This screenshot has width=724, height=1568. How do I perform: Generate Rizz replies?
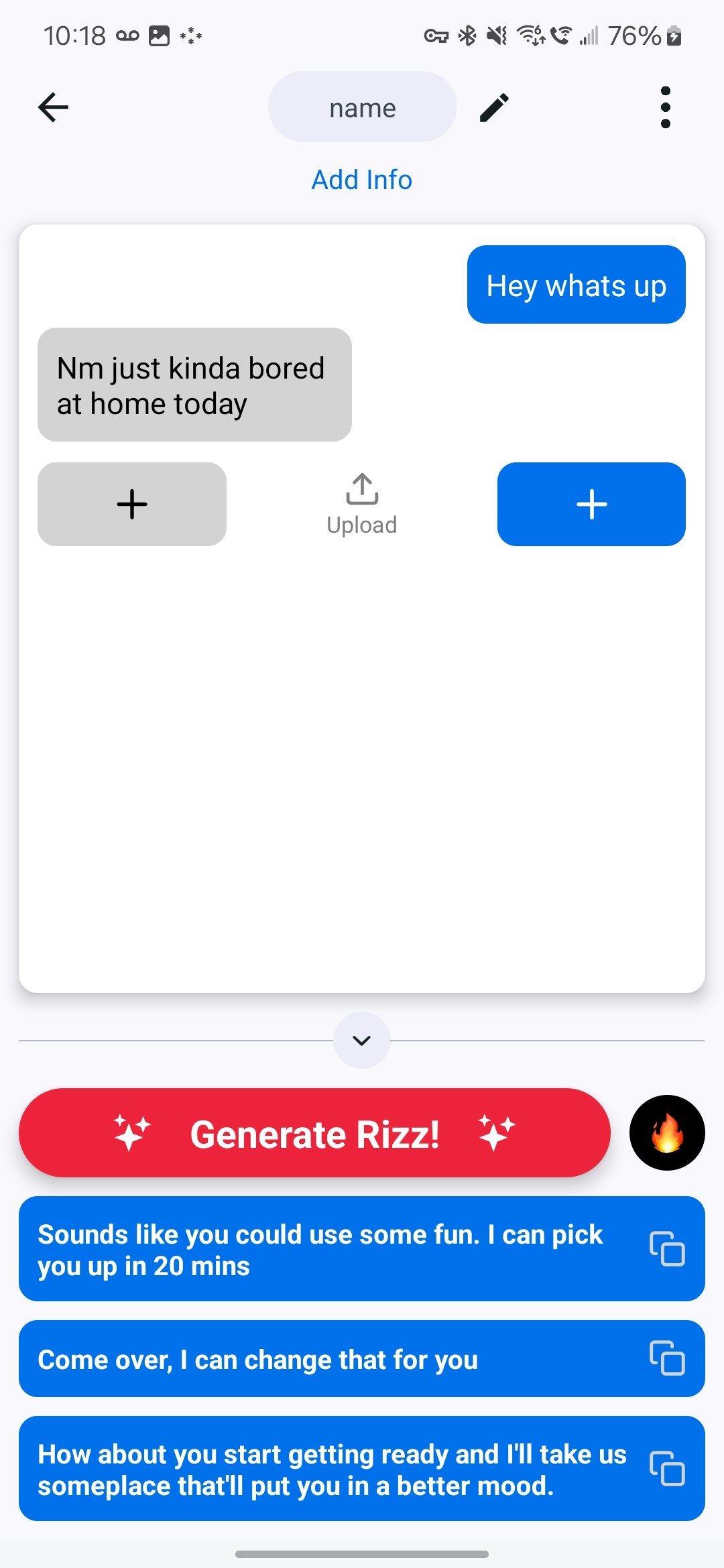314,1133
